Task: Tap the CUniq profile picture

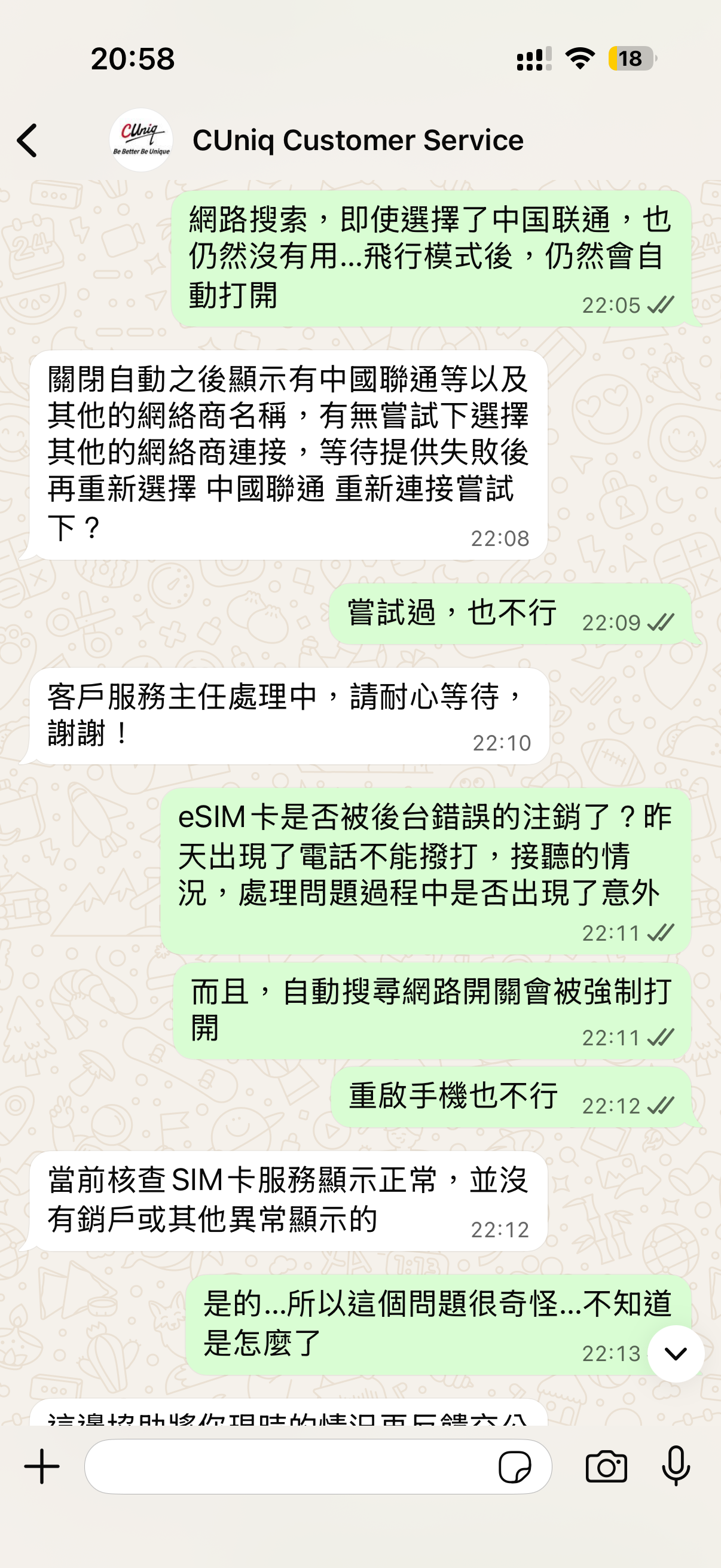Action: pos(141,141)
